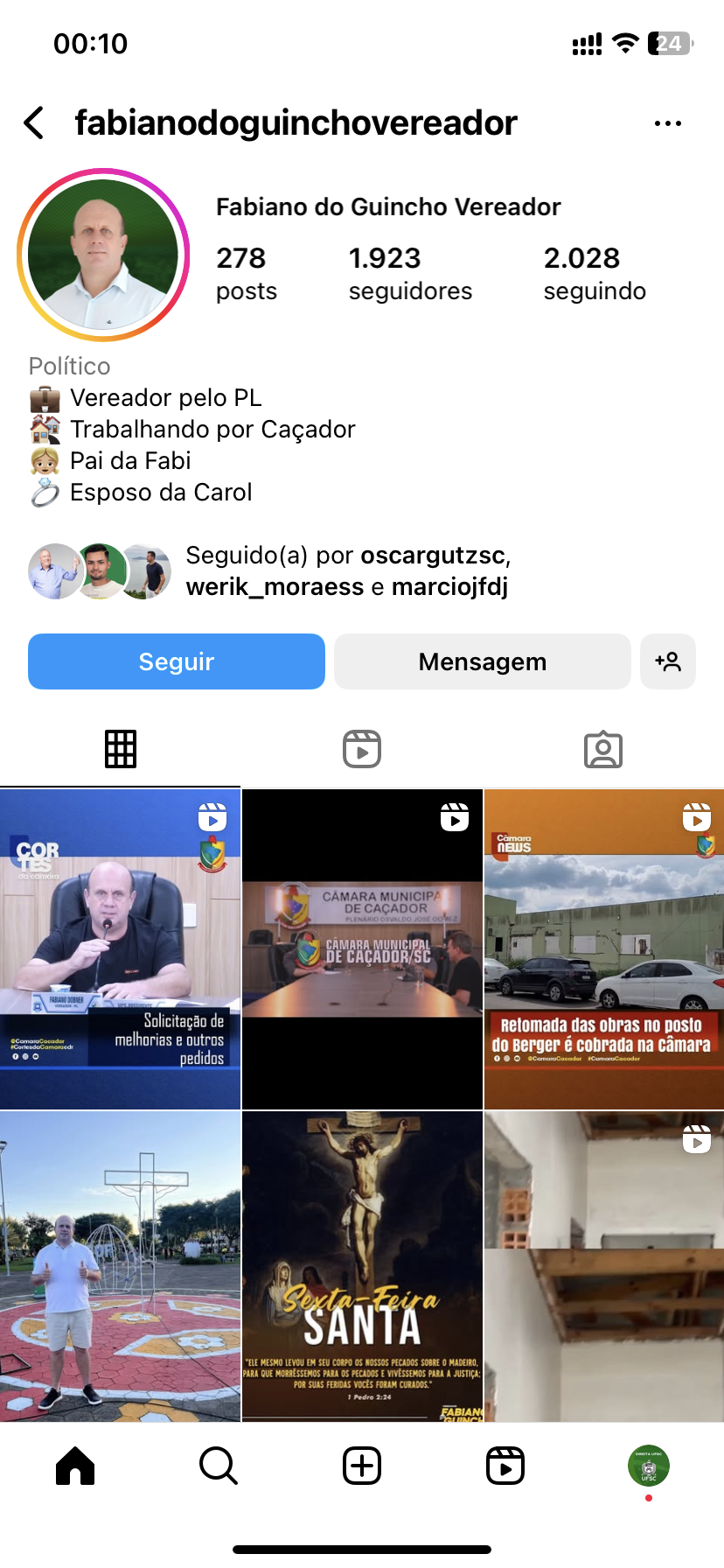Viewport: 724px width, 1568px height.
Task: Switch to the Reels tab of profile
Action: pos(362,749)
